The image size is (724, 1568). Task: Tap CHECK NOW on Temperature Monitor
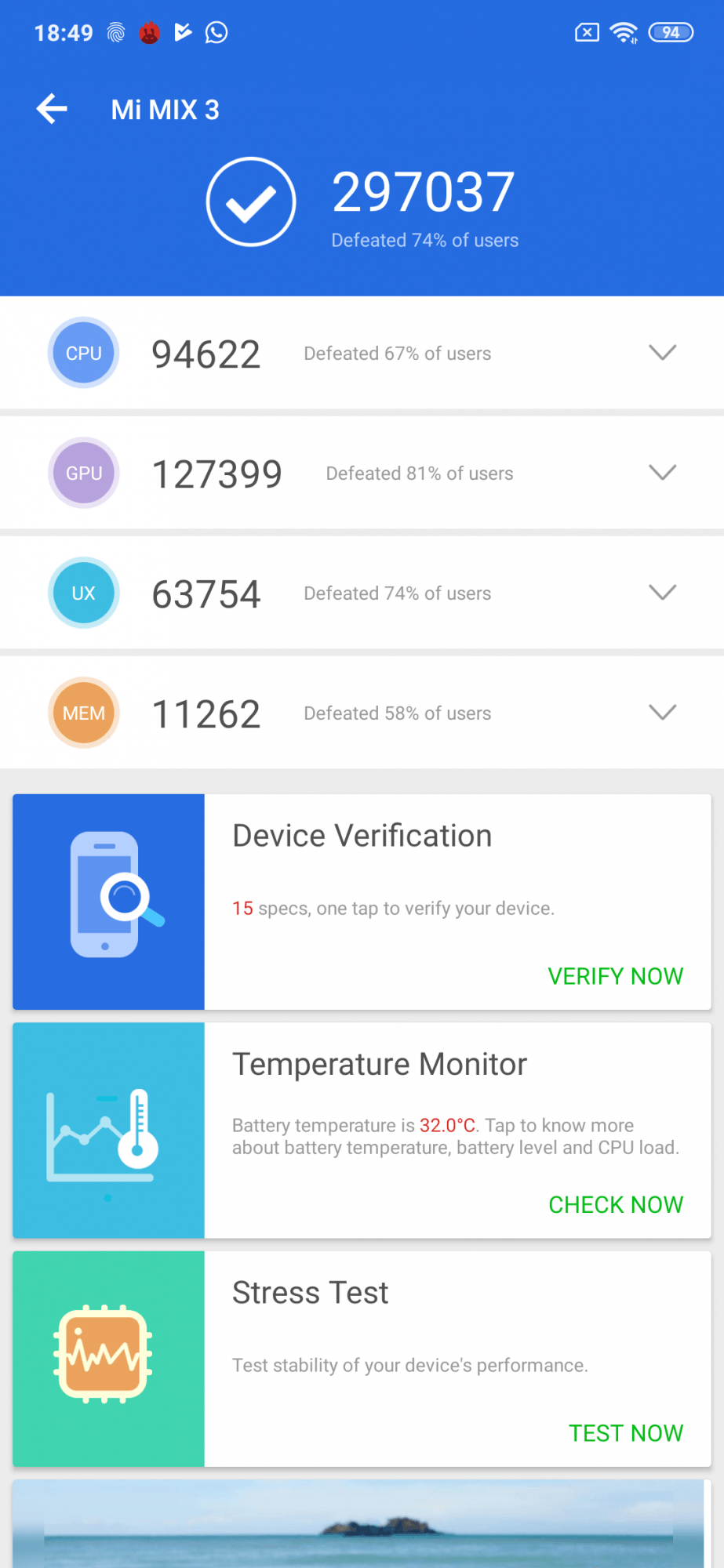coord(615,1204)
